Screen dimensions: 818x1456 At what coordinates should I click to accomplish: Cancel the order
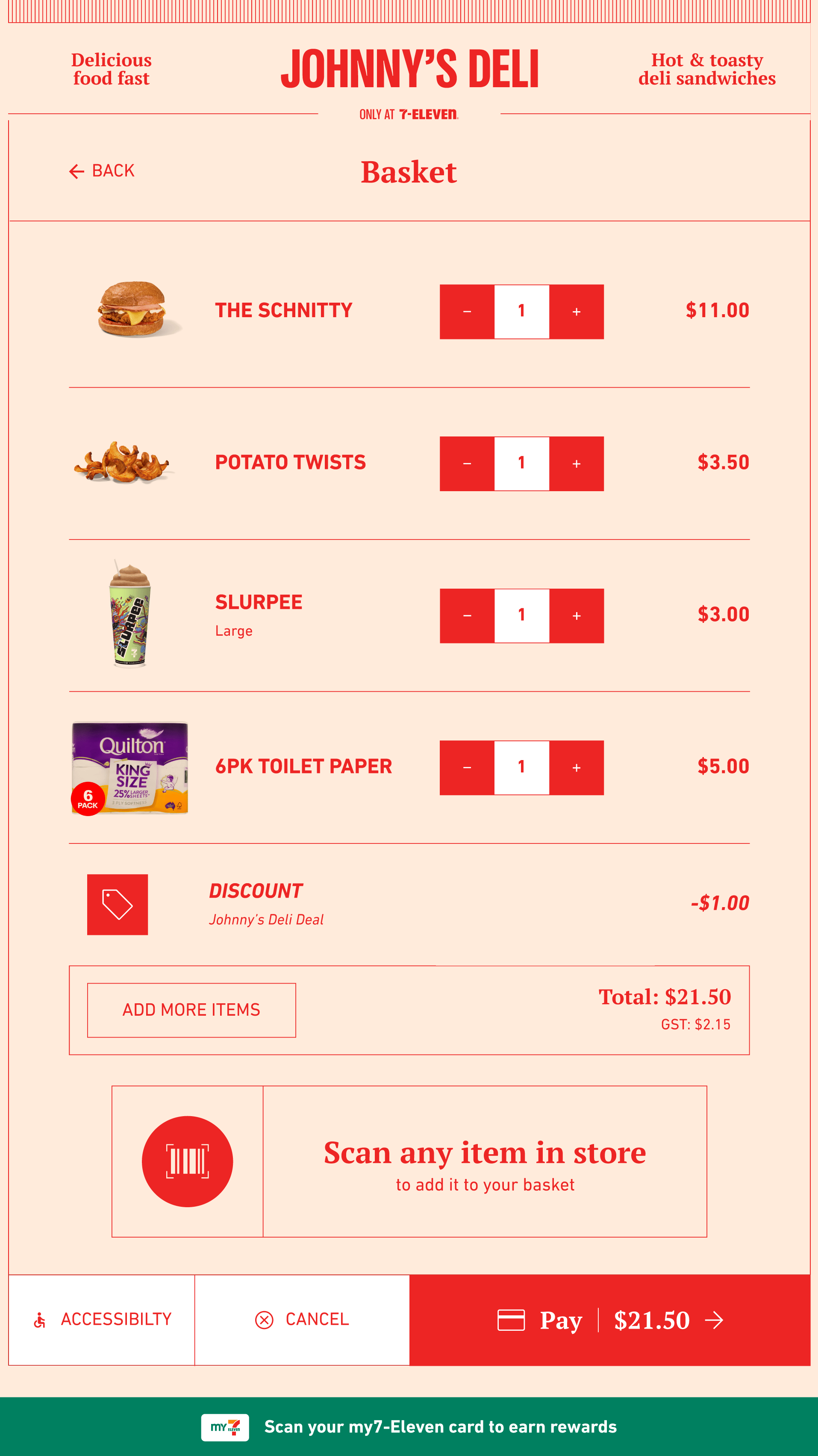tap(302, 1320)
